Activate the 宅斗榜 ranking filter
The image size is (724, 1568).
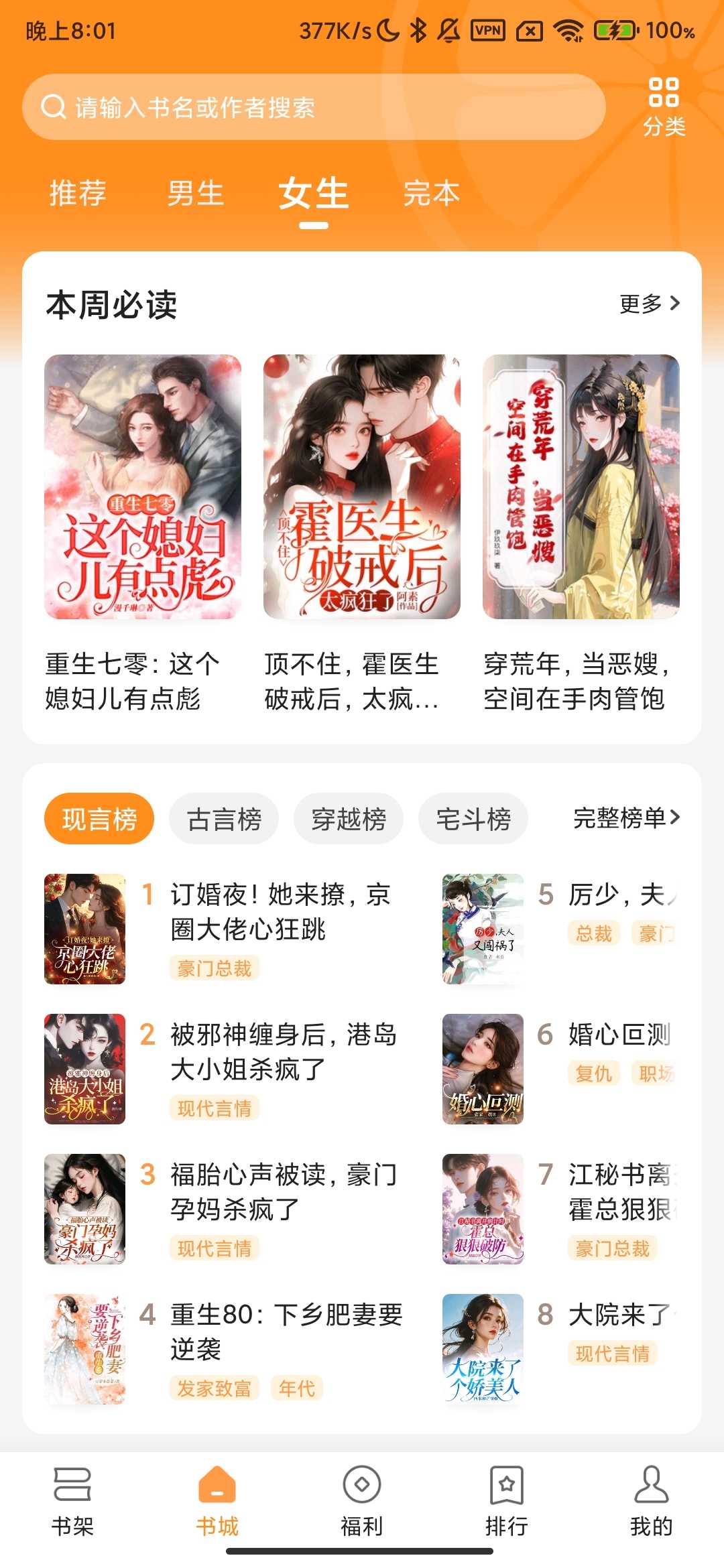473,818
